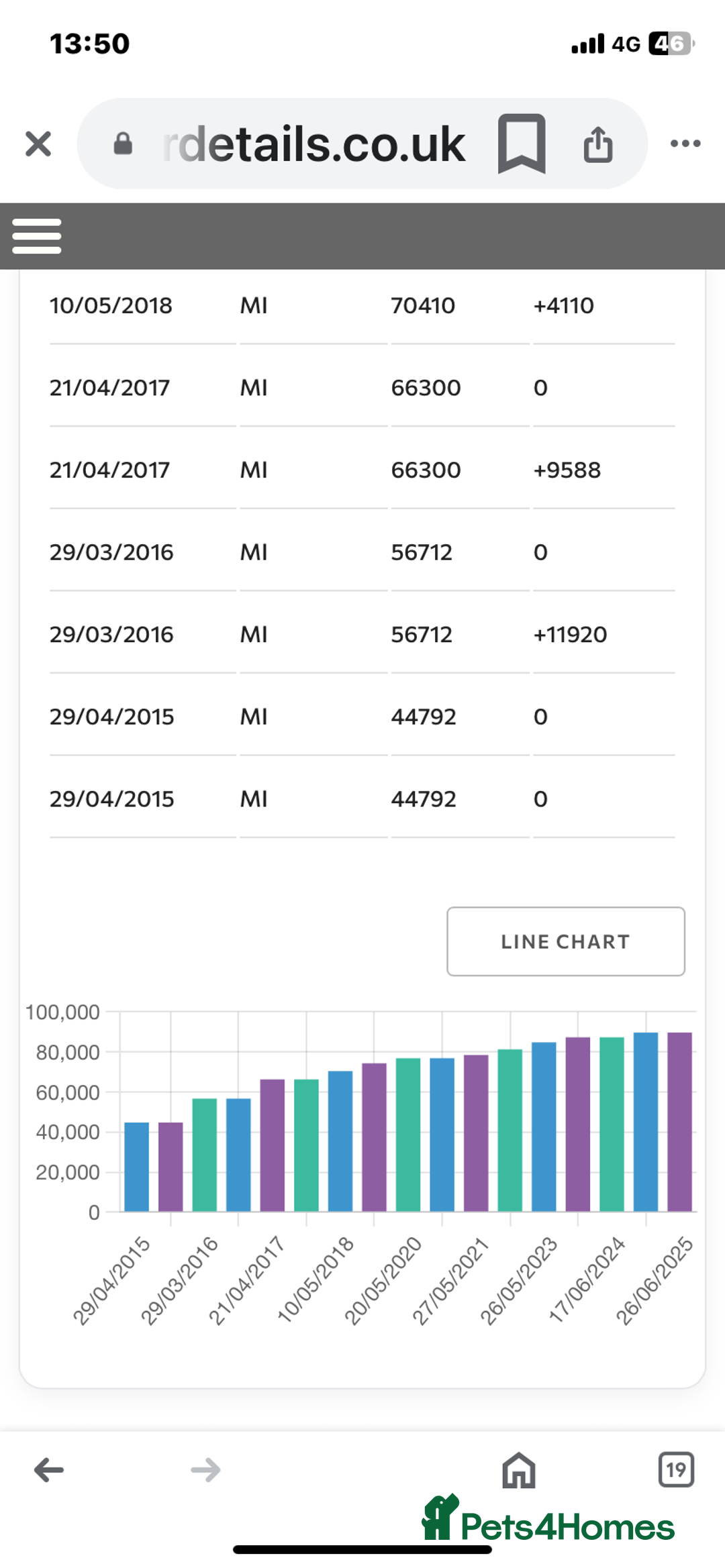The height and width of the screenshot is (1568, 725).
Task: Share this web page
Action: (x=597, y=144)
